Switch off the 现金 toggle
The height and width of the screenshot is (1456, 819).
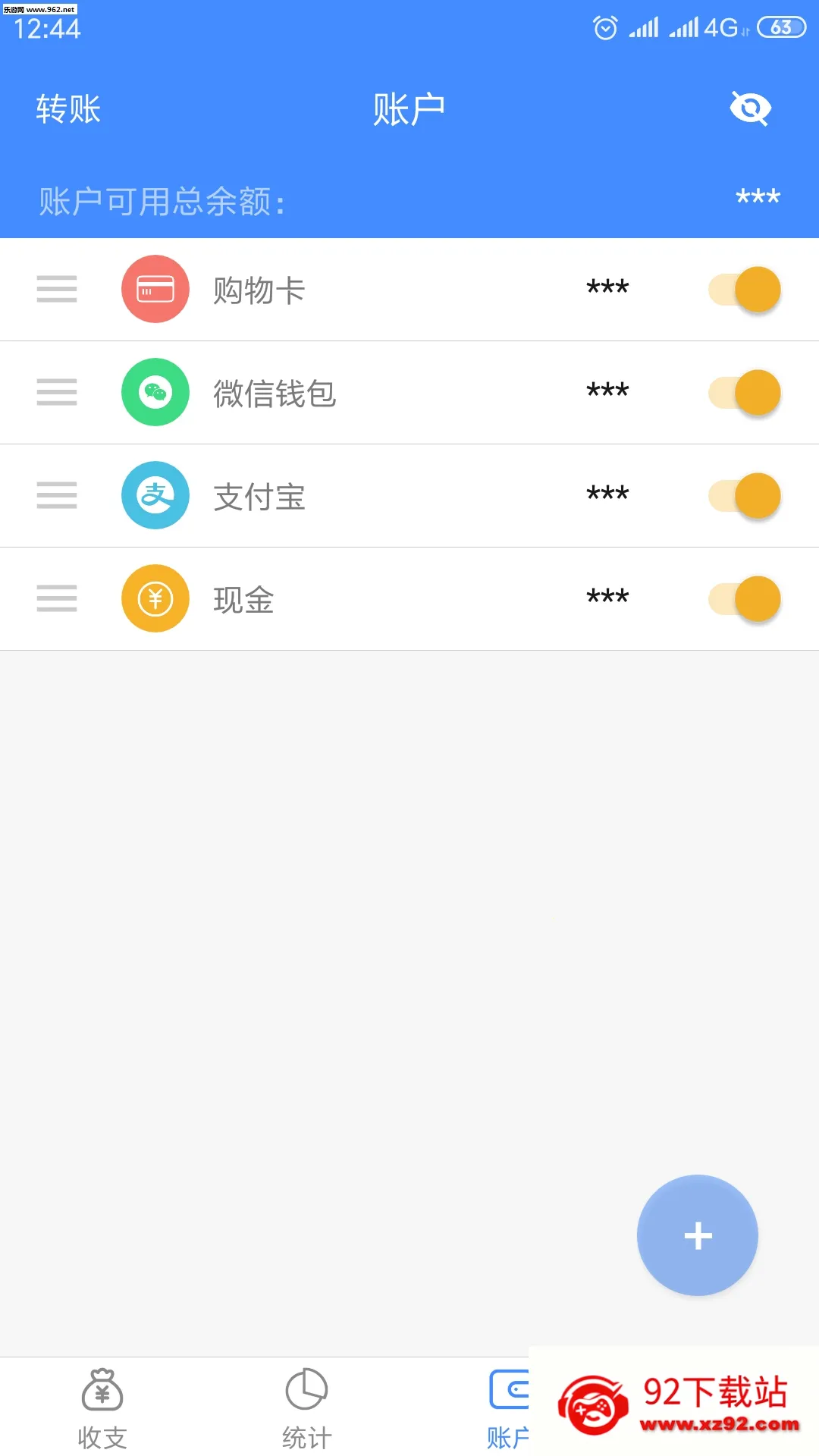pos(745,599)
